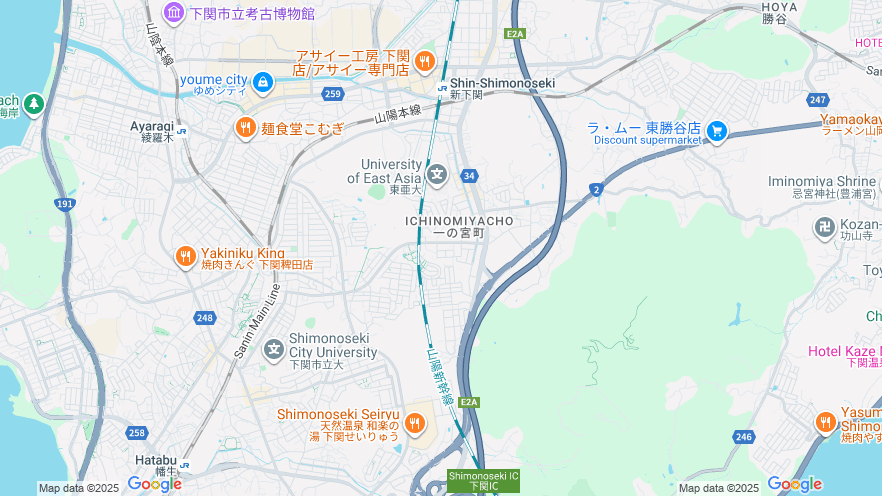Select the Shin-Shimonoseki station marker
882x496 pixels.
click(x=442, y=88)
